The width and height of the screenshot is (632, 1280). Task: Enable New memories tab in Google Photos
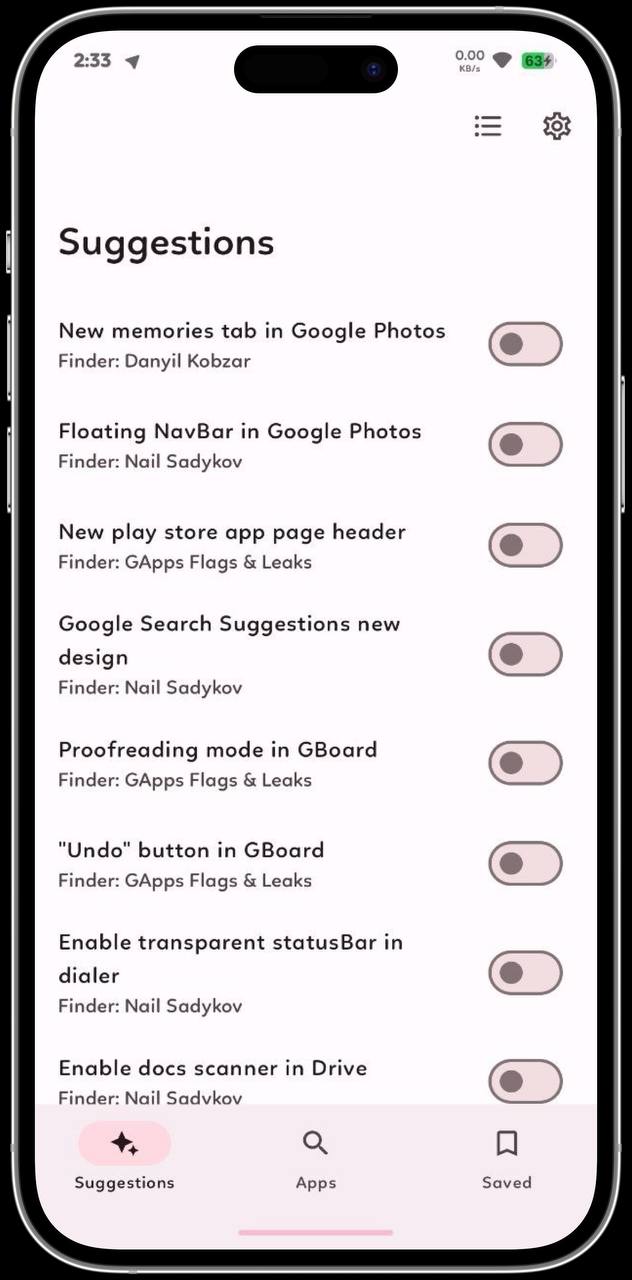pyautogui.click(x=525, y=344)
